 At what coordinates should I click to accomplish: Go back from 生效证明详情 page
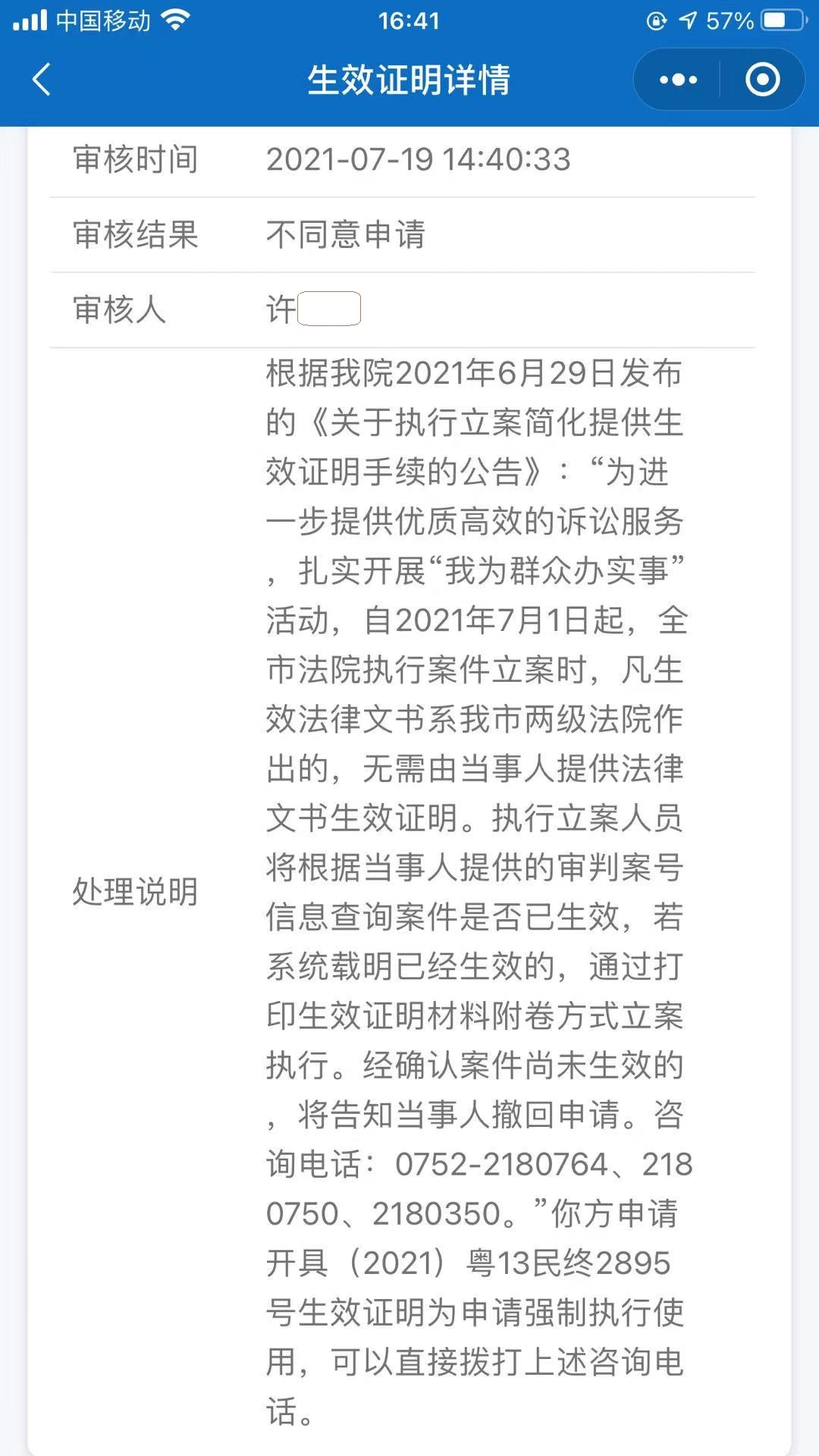[42, 80]
